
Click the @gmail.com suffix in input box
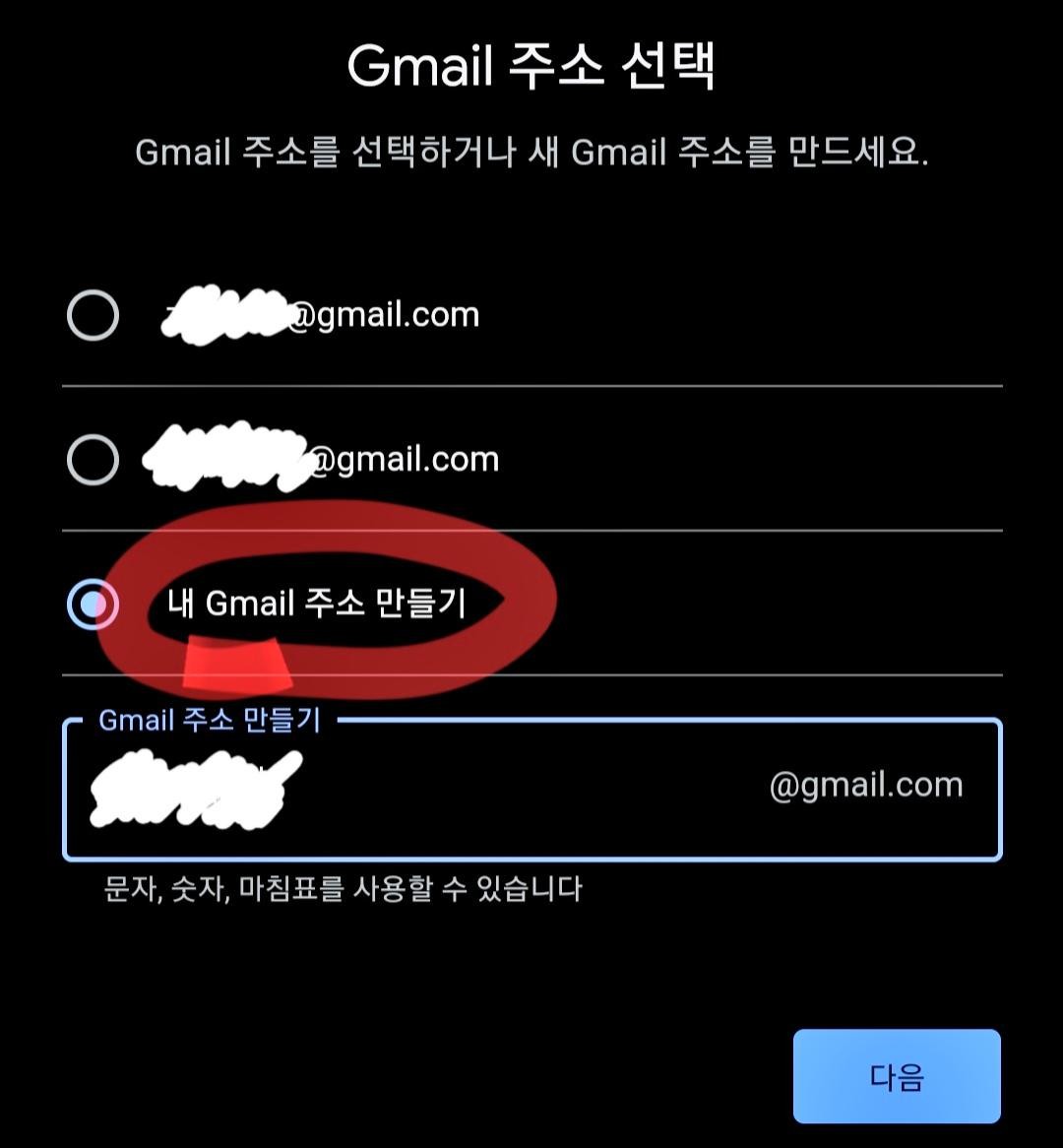[x=864, y=786]
